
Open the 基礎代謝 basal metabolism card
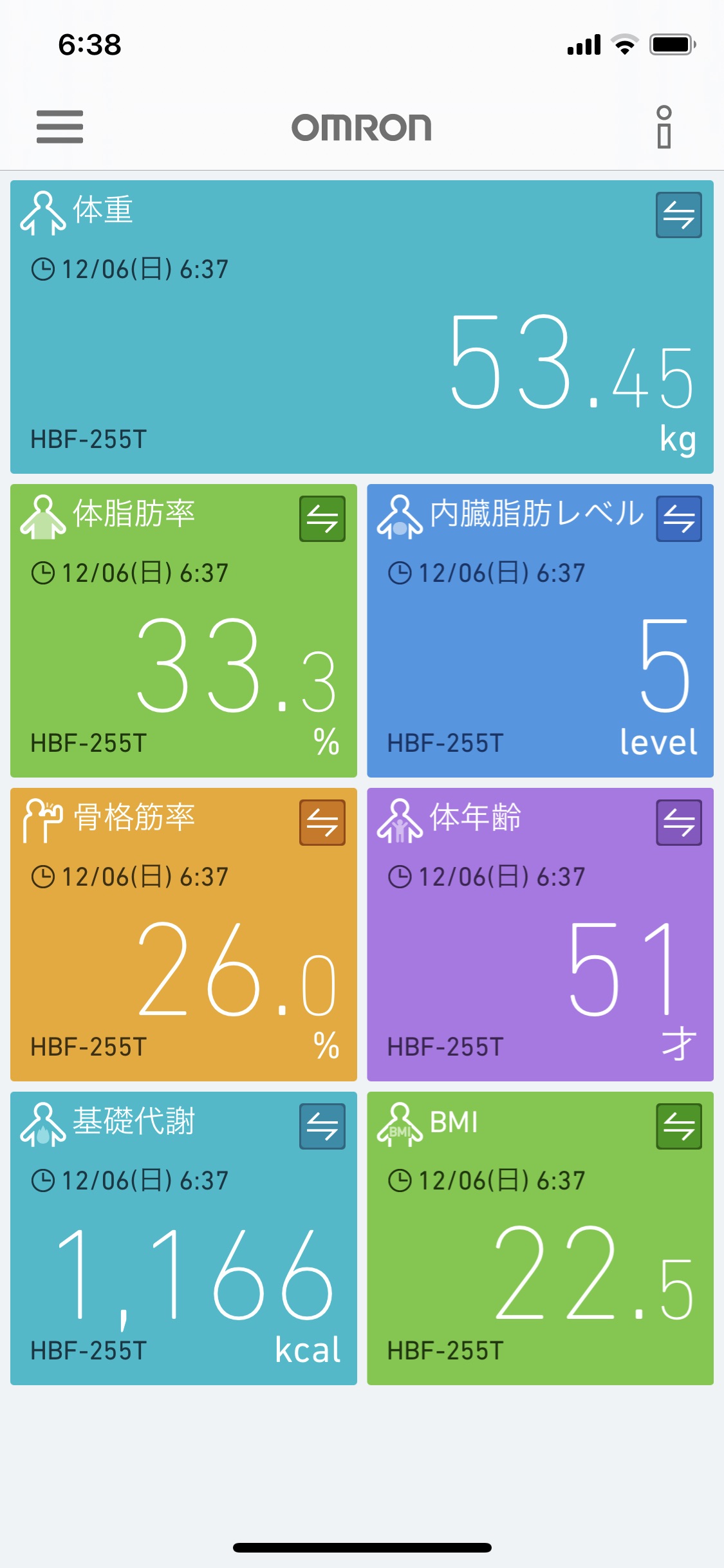click(x=183, y=1238)
